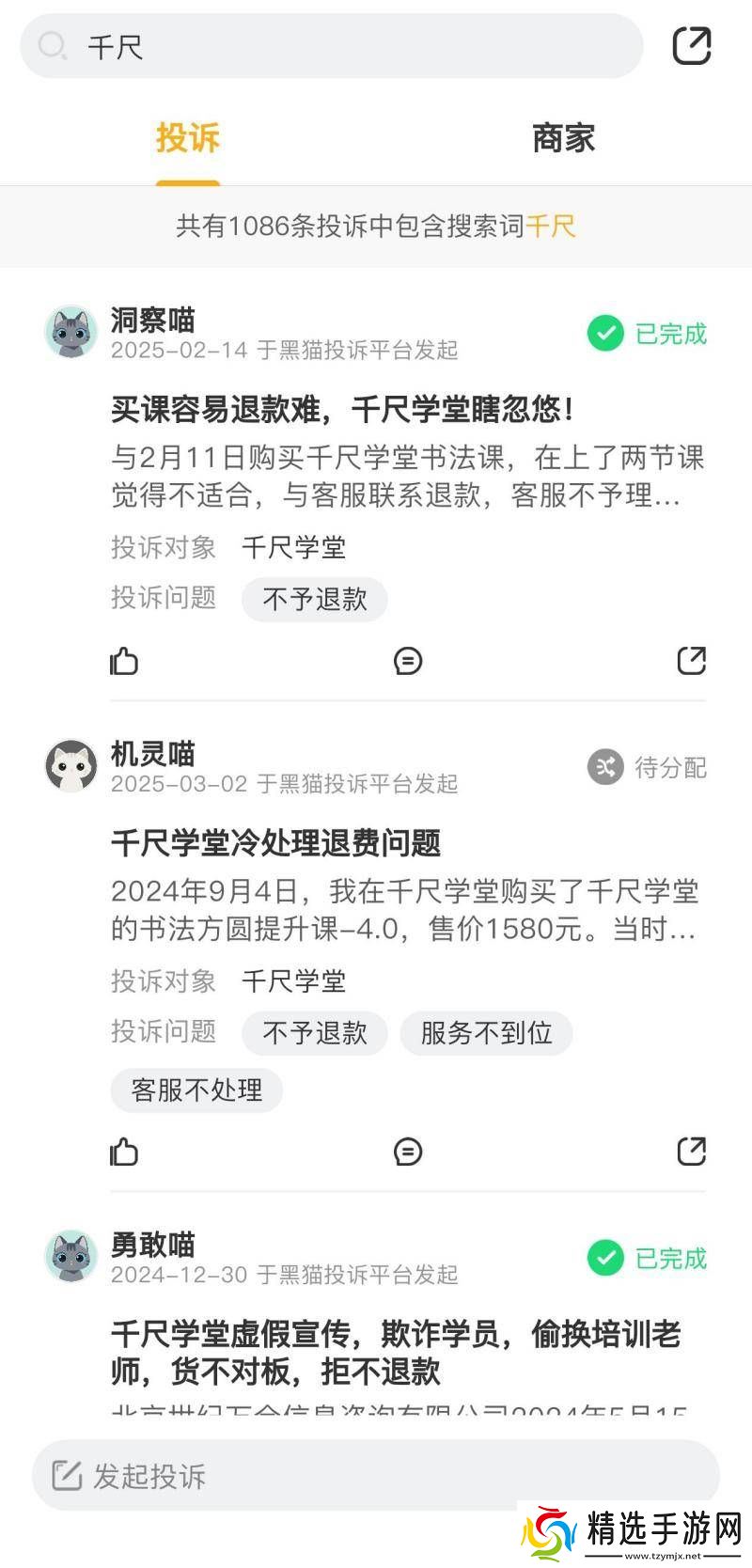Tap the search box containing 千尺
The image size is (752, 1568).
pyautogui.click(x=329, y=46)
